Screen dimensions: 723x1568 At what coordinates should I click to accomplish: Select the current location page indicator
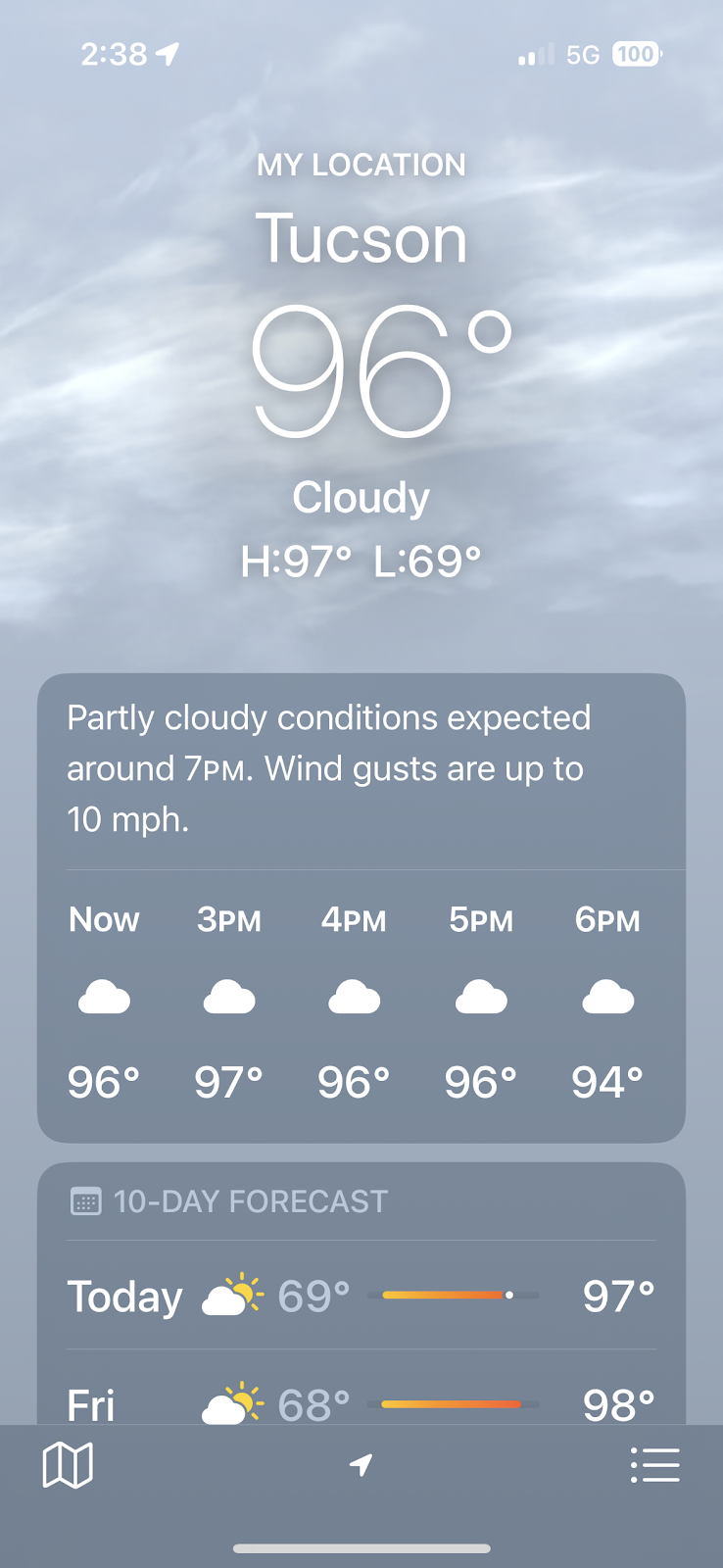pyautogui.click(x=361, y=1465)
